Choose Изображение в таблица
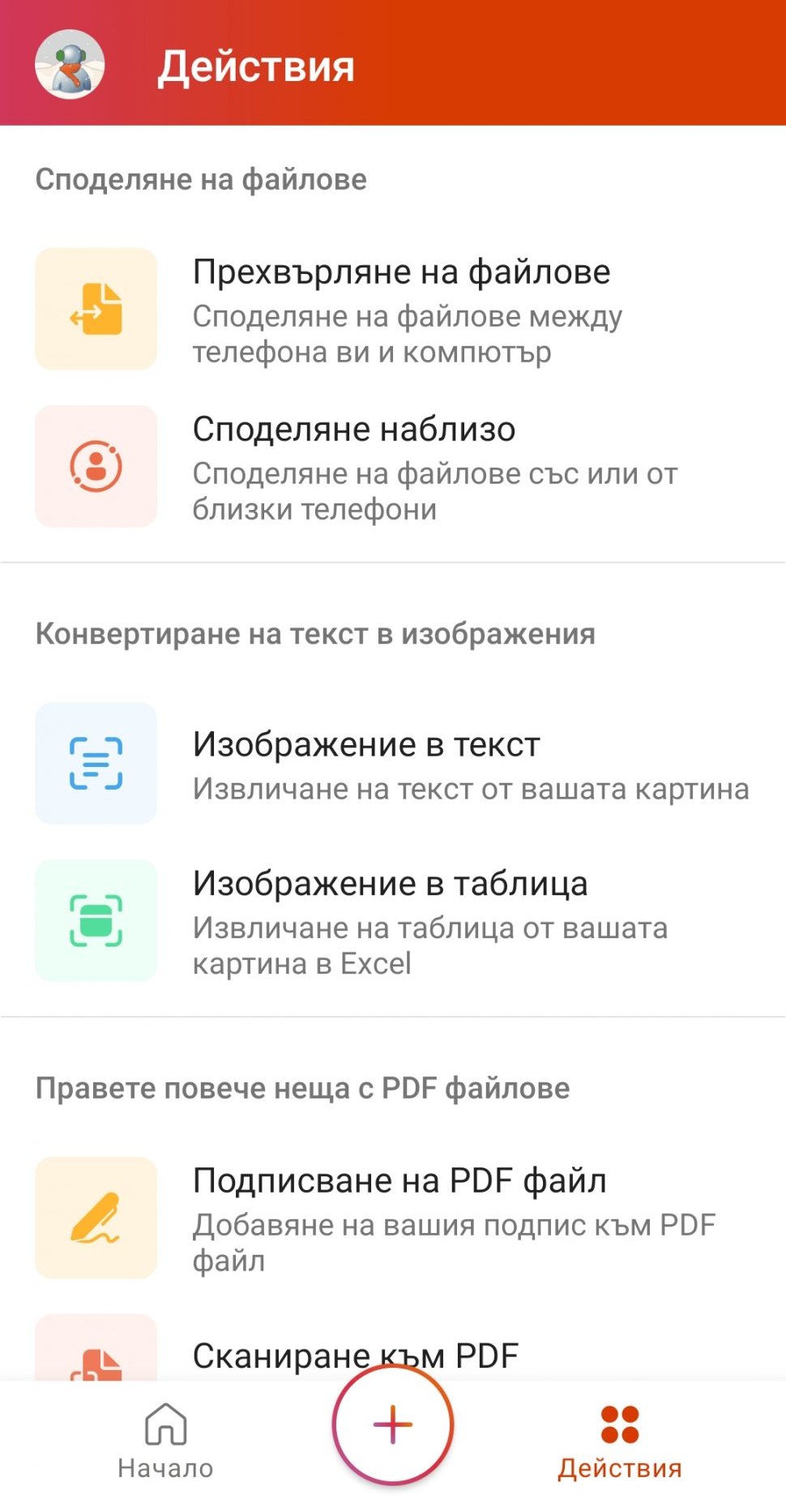Image resolution: width=786 pixels, height=1512 pixels. tap(400, 921)
